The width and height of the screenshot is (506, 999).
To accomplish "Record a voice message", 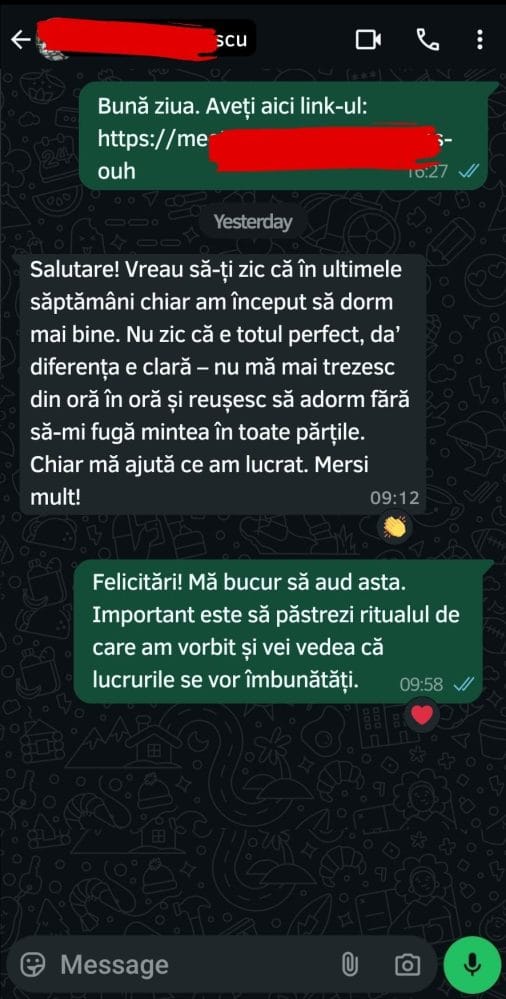I will coord(472,965).
